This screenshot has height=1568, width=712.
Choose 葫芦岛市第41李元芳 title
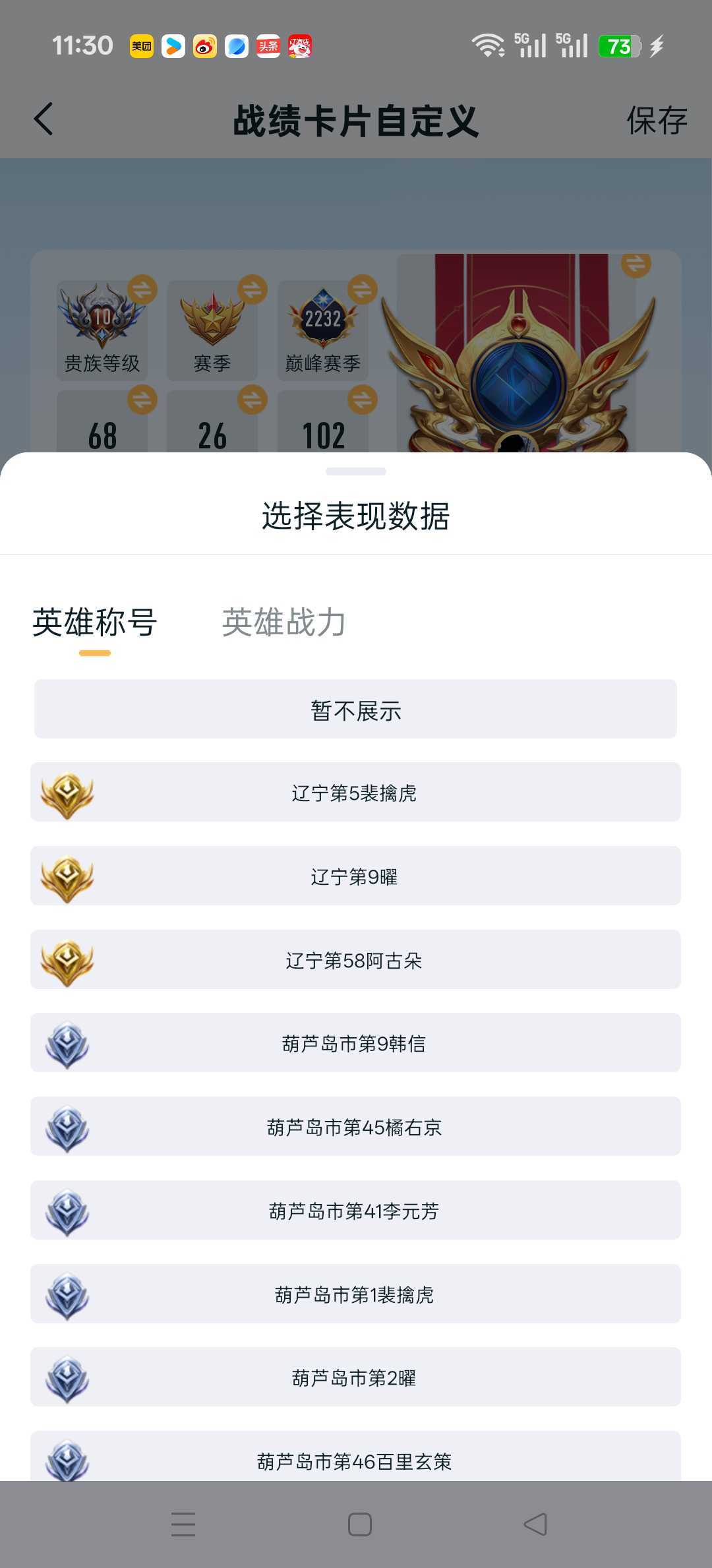[355, 1211]
